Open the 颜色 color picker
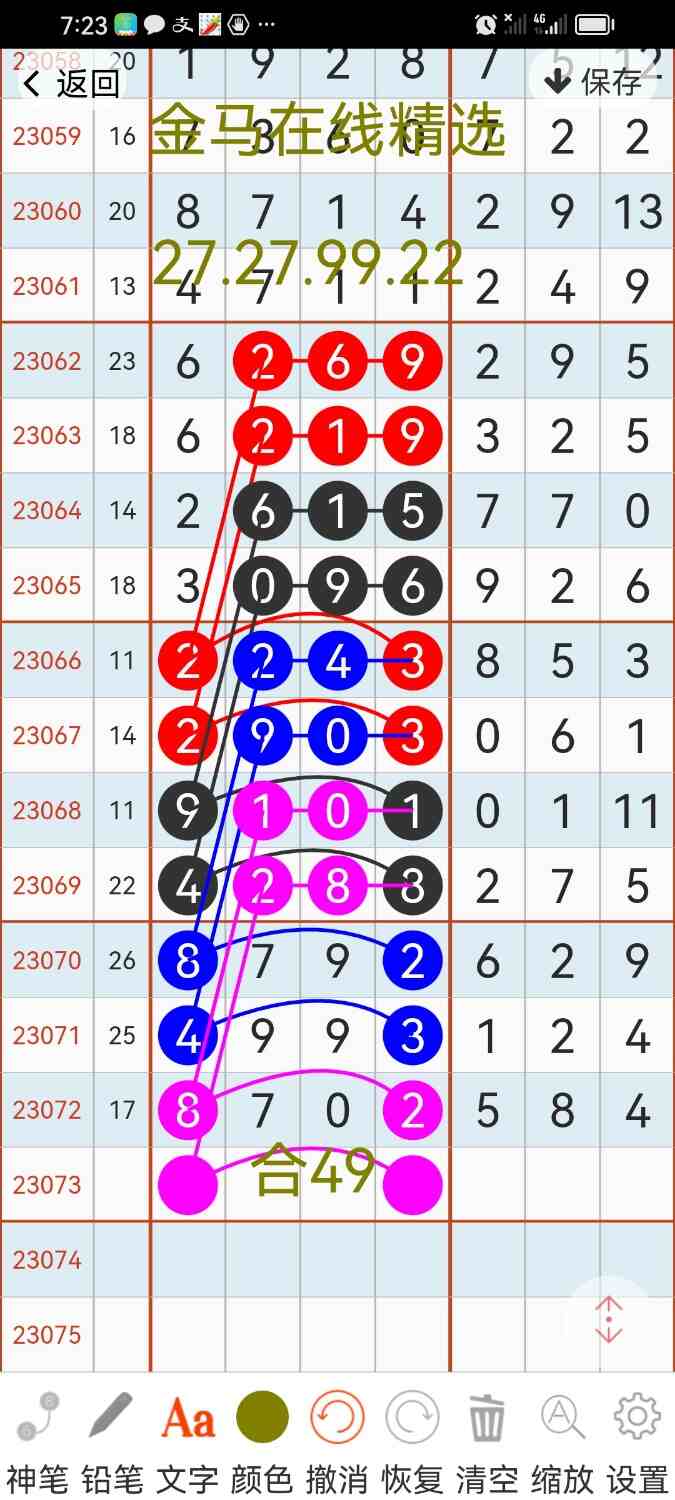This screenshot has height=1500, width=675. tap(262, 1438)
